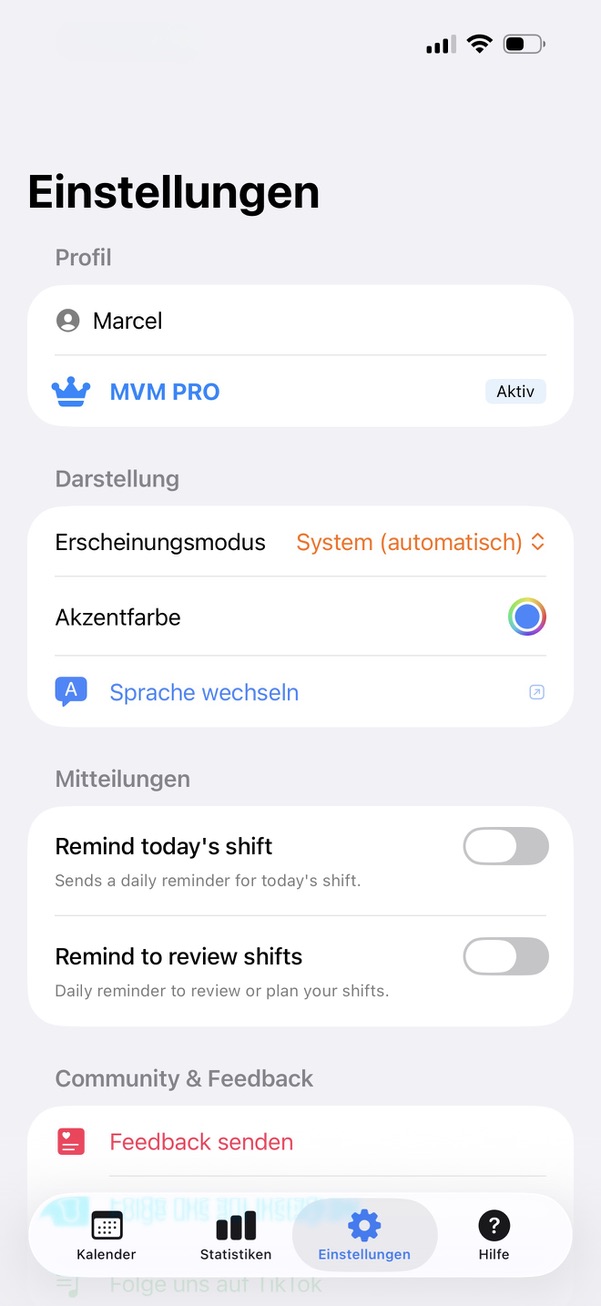
Task: Turn on Remind to review shifts
Action: pos(505,956)
